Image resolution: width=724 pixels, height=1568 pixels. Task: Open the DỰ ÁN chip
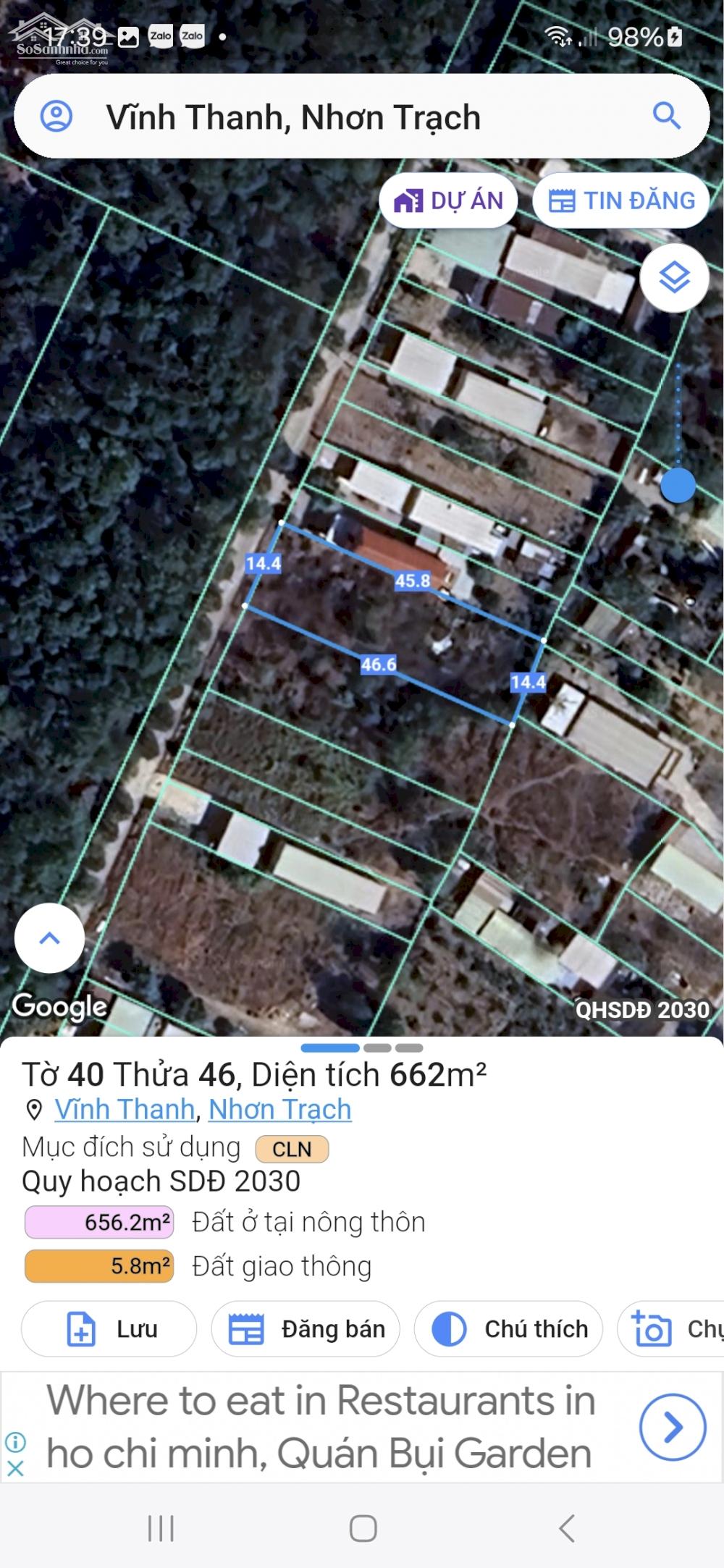pos(448,201)
